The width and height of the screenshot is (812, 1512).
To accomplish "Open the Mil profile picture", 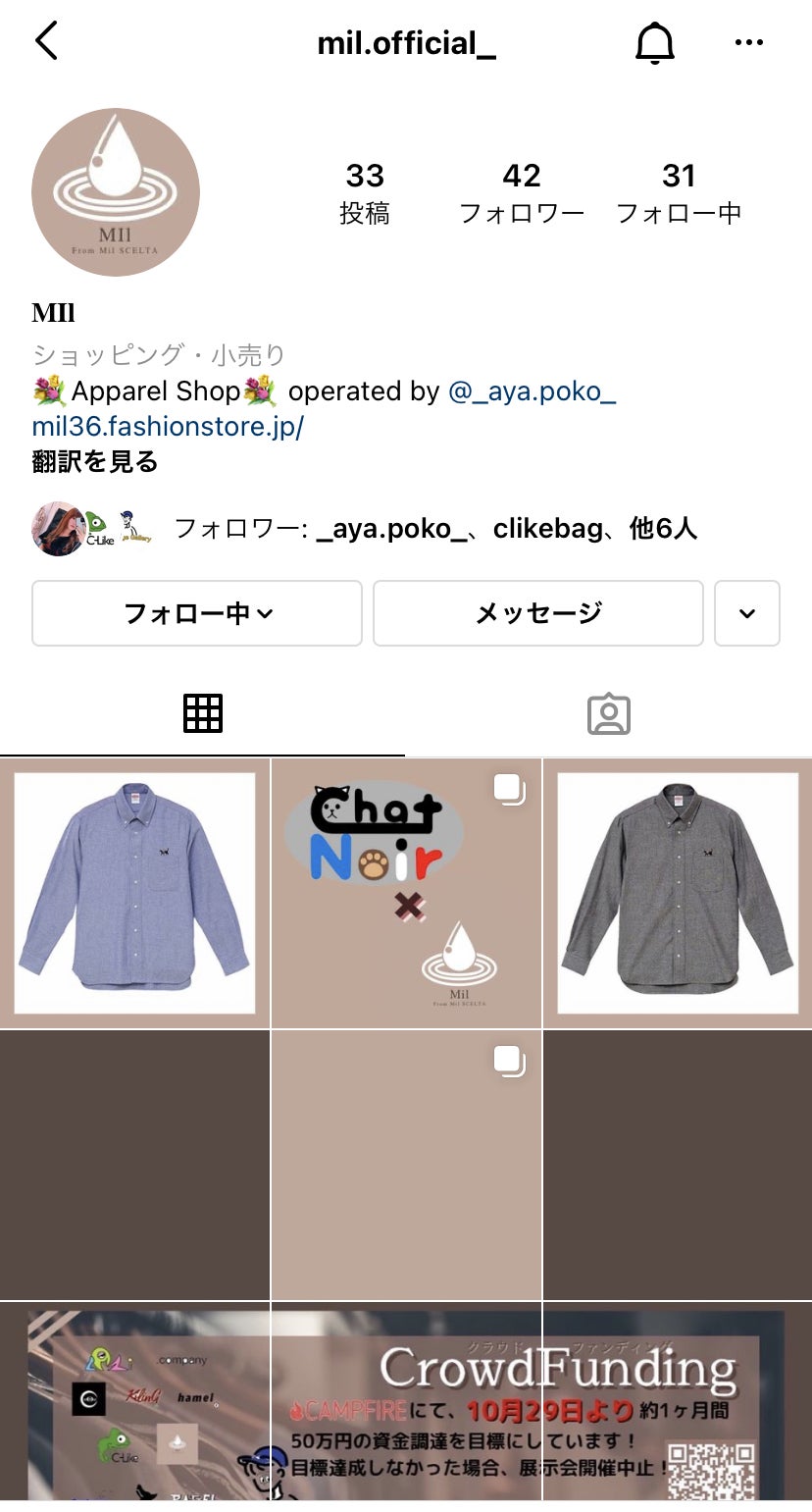I will coord(116,192).
